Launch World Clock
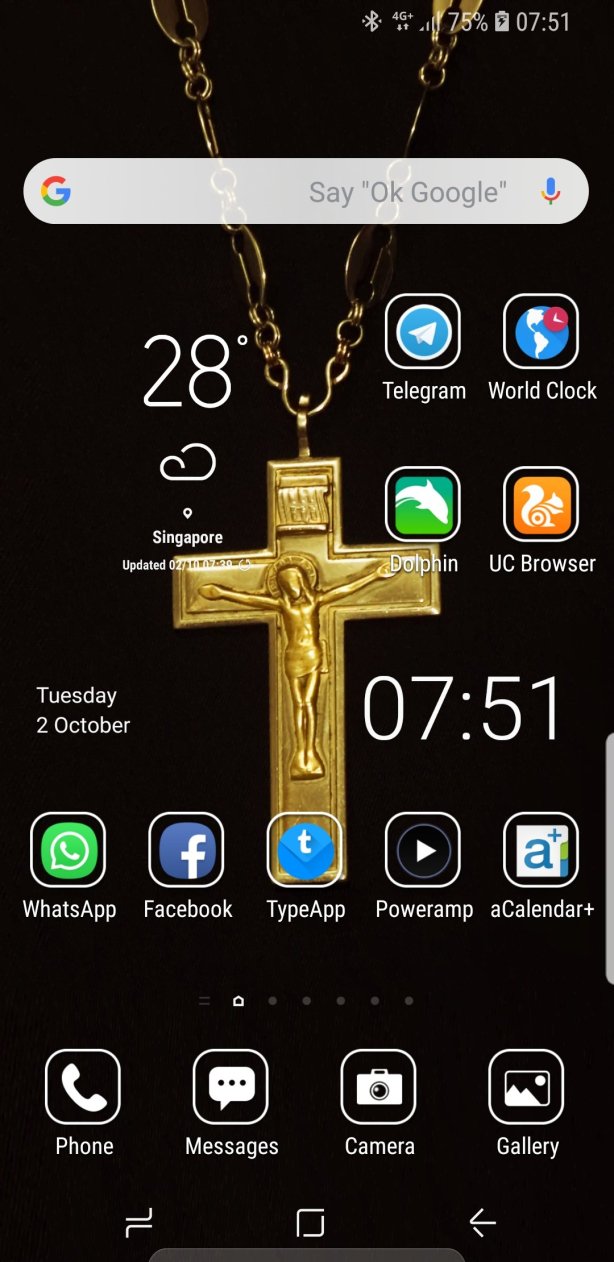Screen dimensions: 614x1262 pos(541,332)
